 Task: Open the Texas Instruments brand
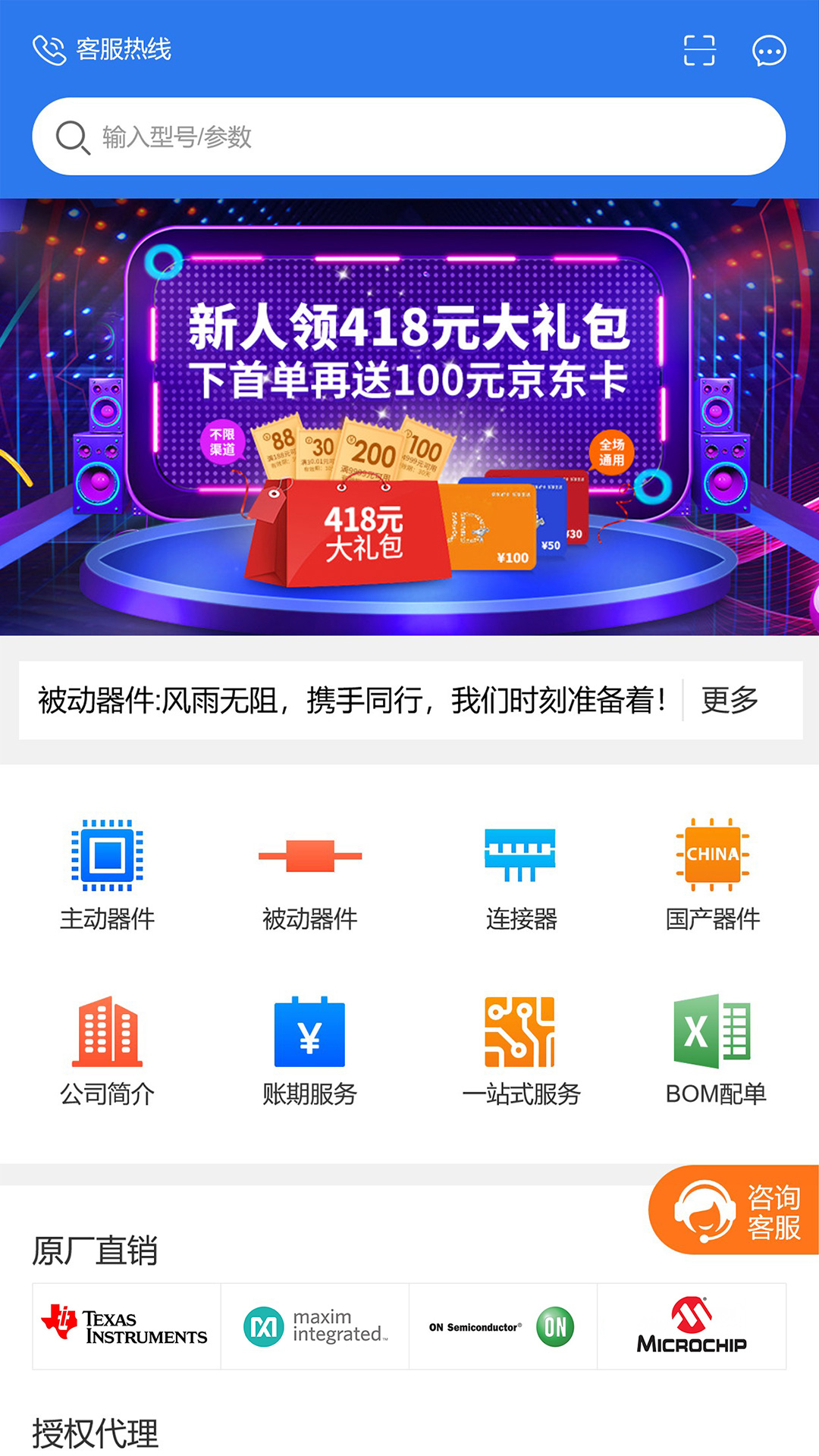coord(127,1326)
